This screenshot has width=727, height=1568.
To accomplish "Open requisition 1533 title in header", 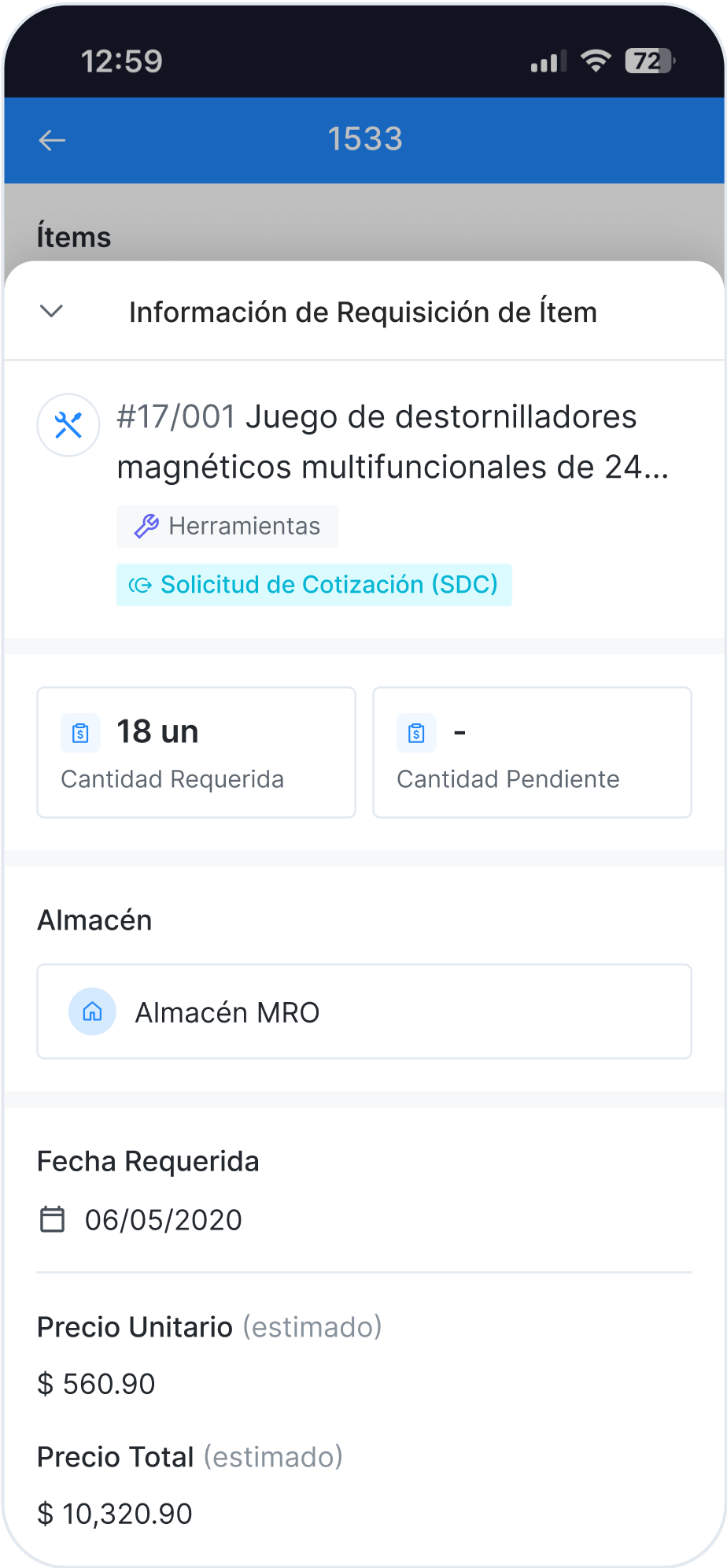I will pyautogui.click(x=365, y=139).
